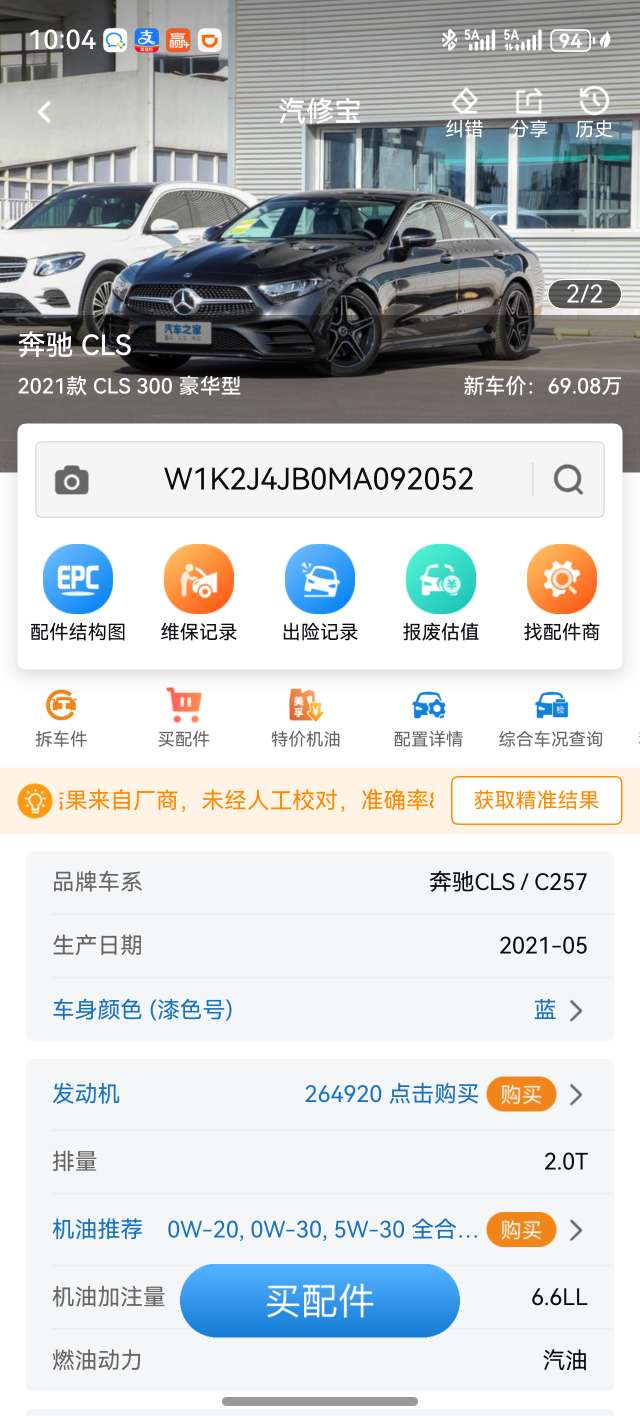Tap 获取精准结果 button

536,800
